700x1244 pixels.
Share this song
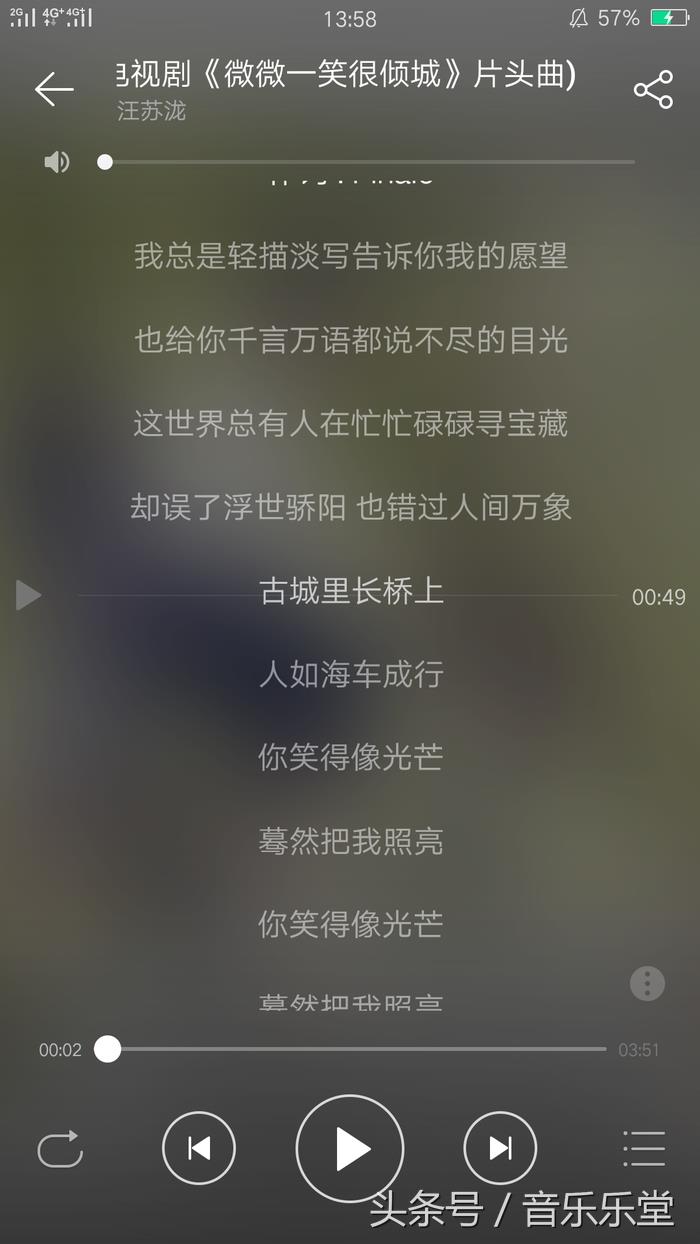[653, 90]
